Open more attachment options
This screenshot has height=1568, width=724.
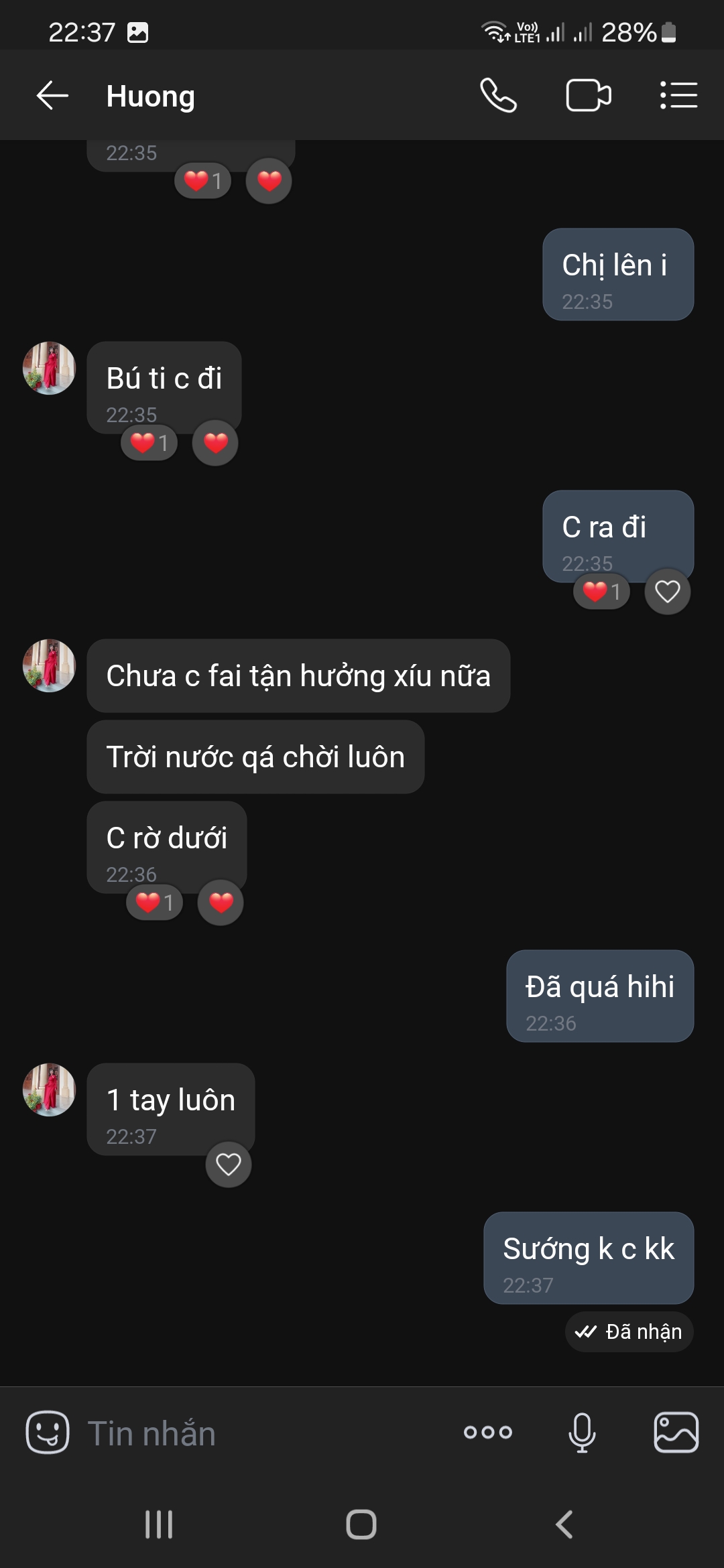point(488,1433)
